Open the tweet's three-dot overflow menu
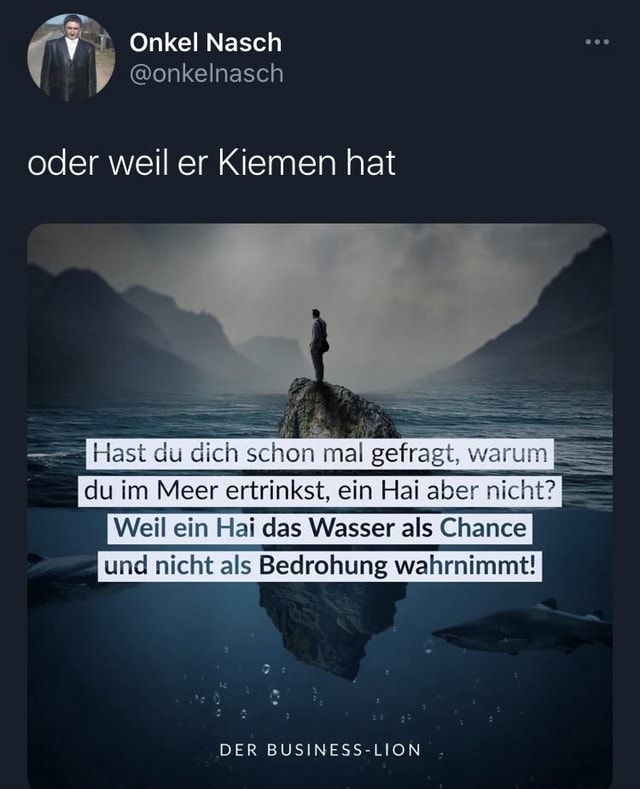Image resolution: width=640 pixels, height=789 pixels. click(597, 44)
